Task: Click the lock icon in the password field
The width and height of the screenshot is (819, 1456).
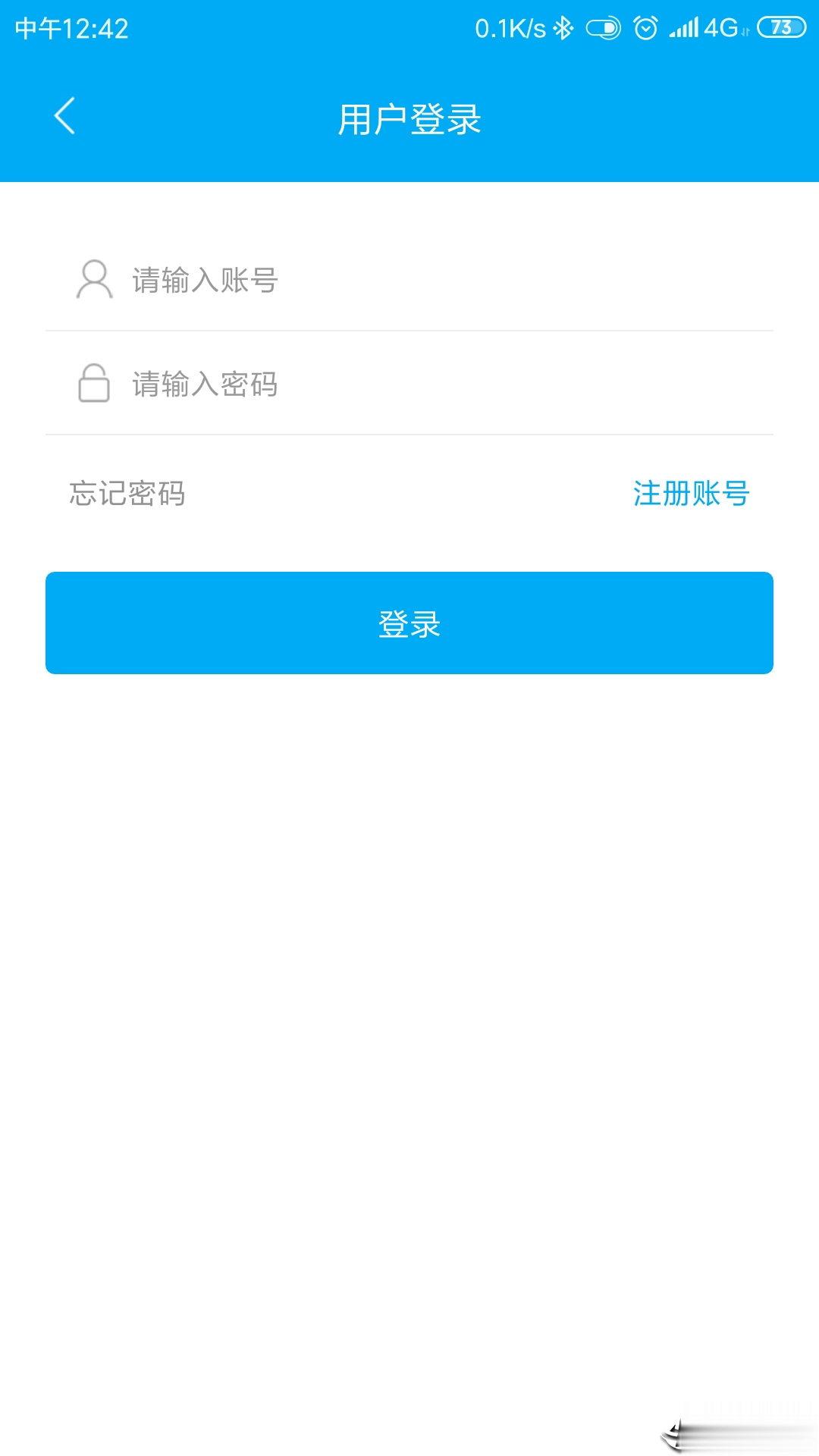Action: [x=93, y=384]
